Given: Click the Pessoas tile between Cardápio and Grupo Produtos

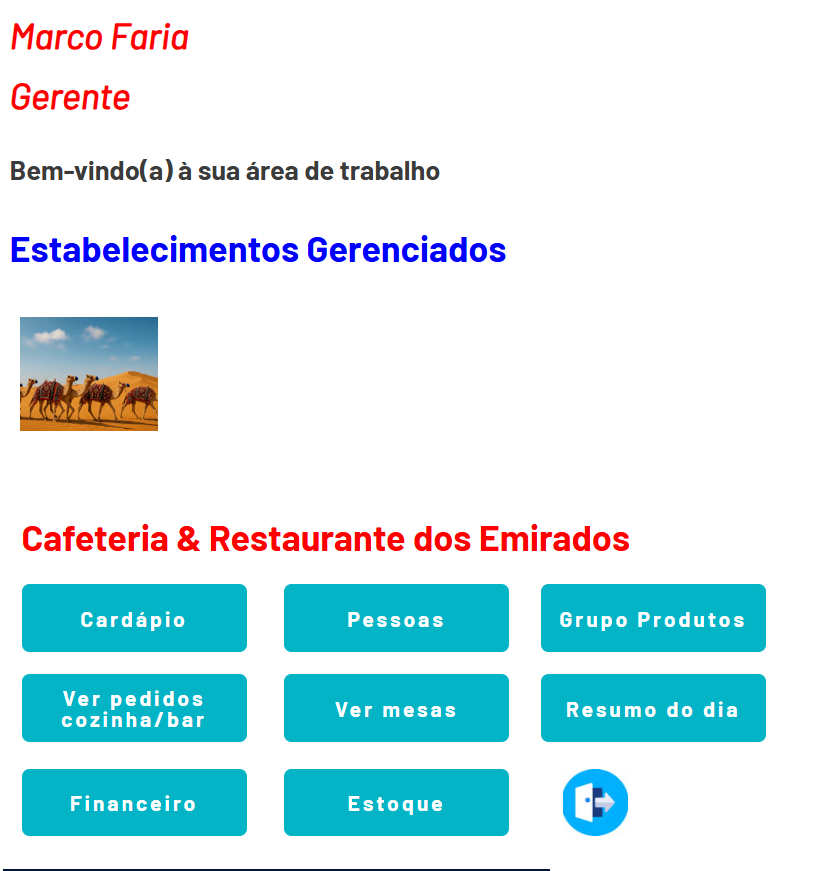Looking at the screenshot, I should click(396, 618).
